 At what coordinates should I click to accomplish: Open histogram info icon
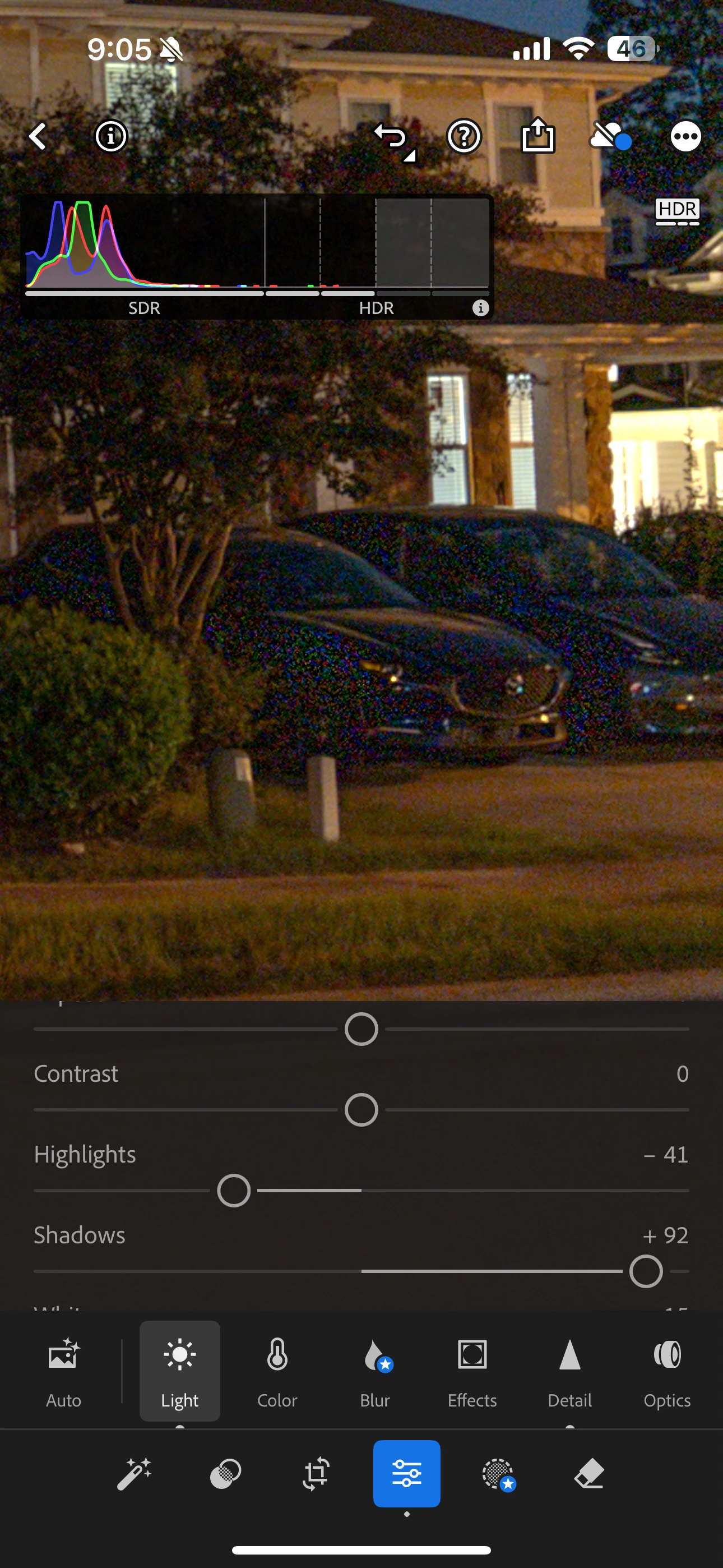481,308
